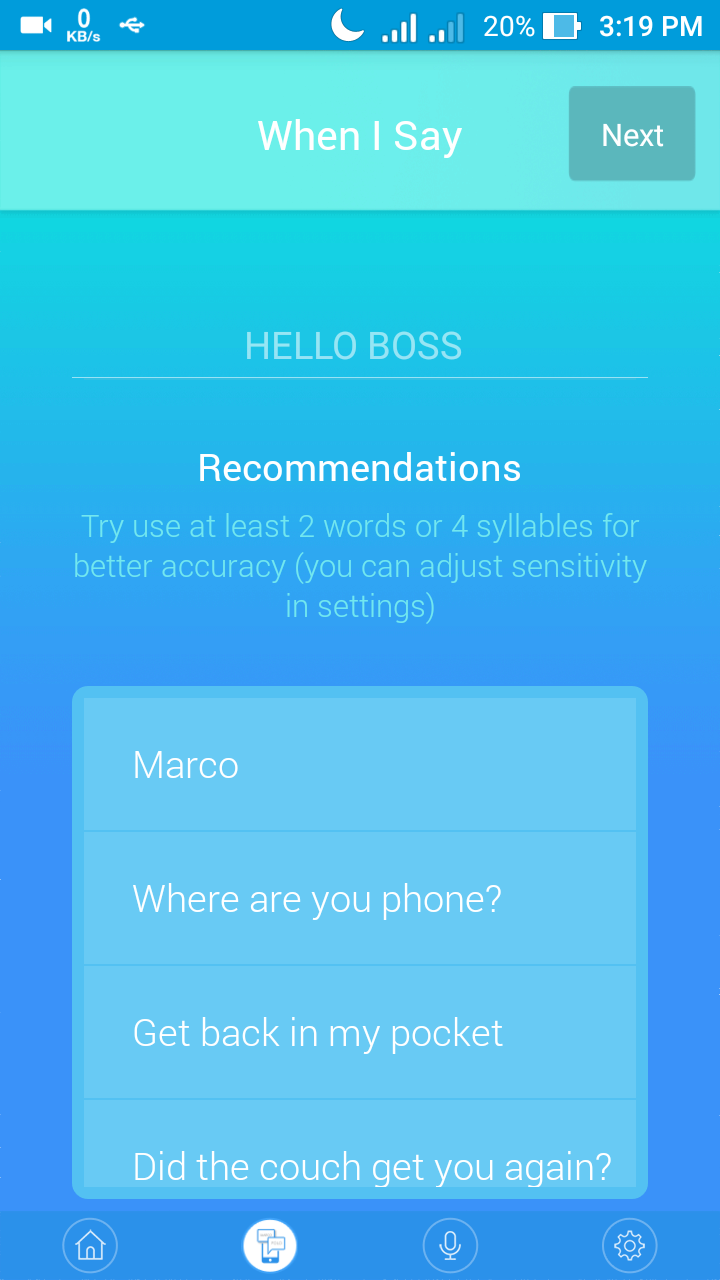Go to the home tab
The height and width of the screenshot is (1280, 720).
[x=90, y=1246]
